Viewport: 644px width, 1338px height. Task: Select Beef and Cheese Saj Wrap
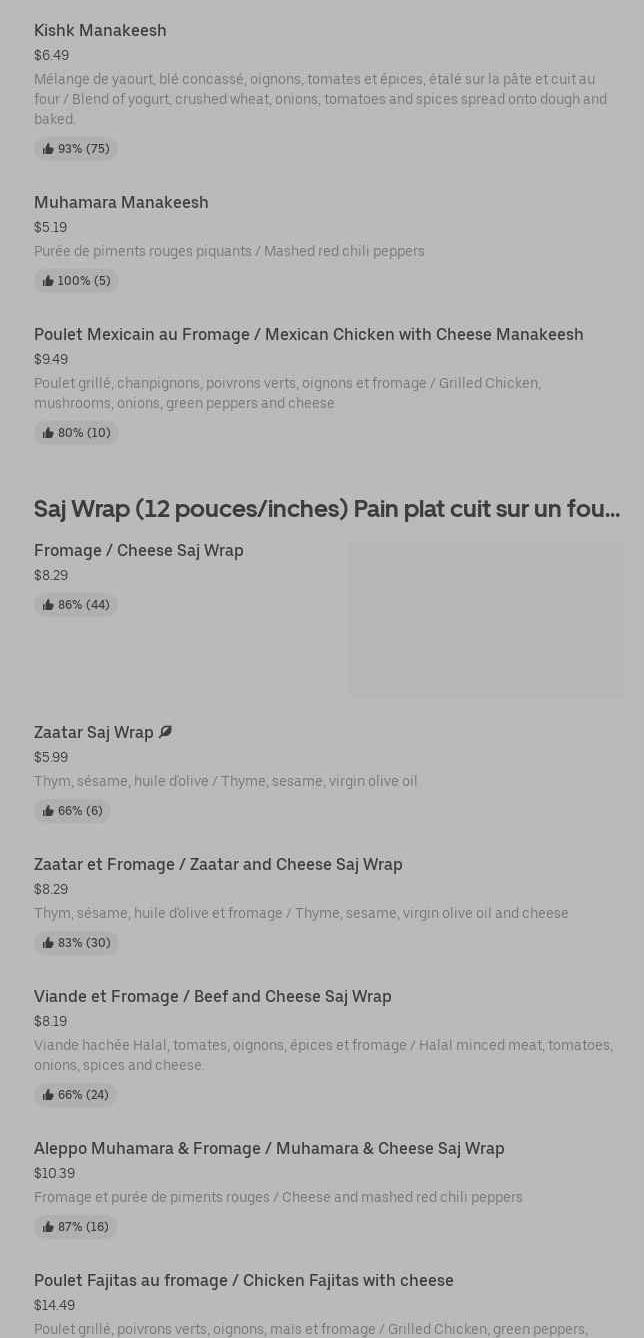pos(212,997)
